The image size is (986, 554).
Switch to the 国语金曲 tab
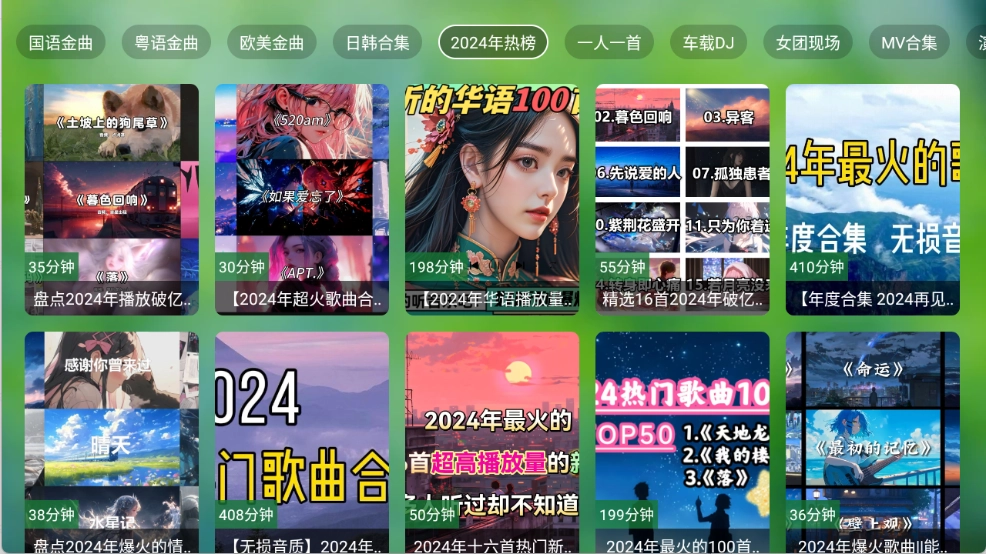coord(61,43)
